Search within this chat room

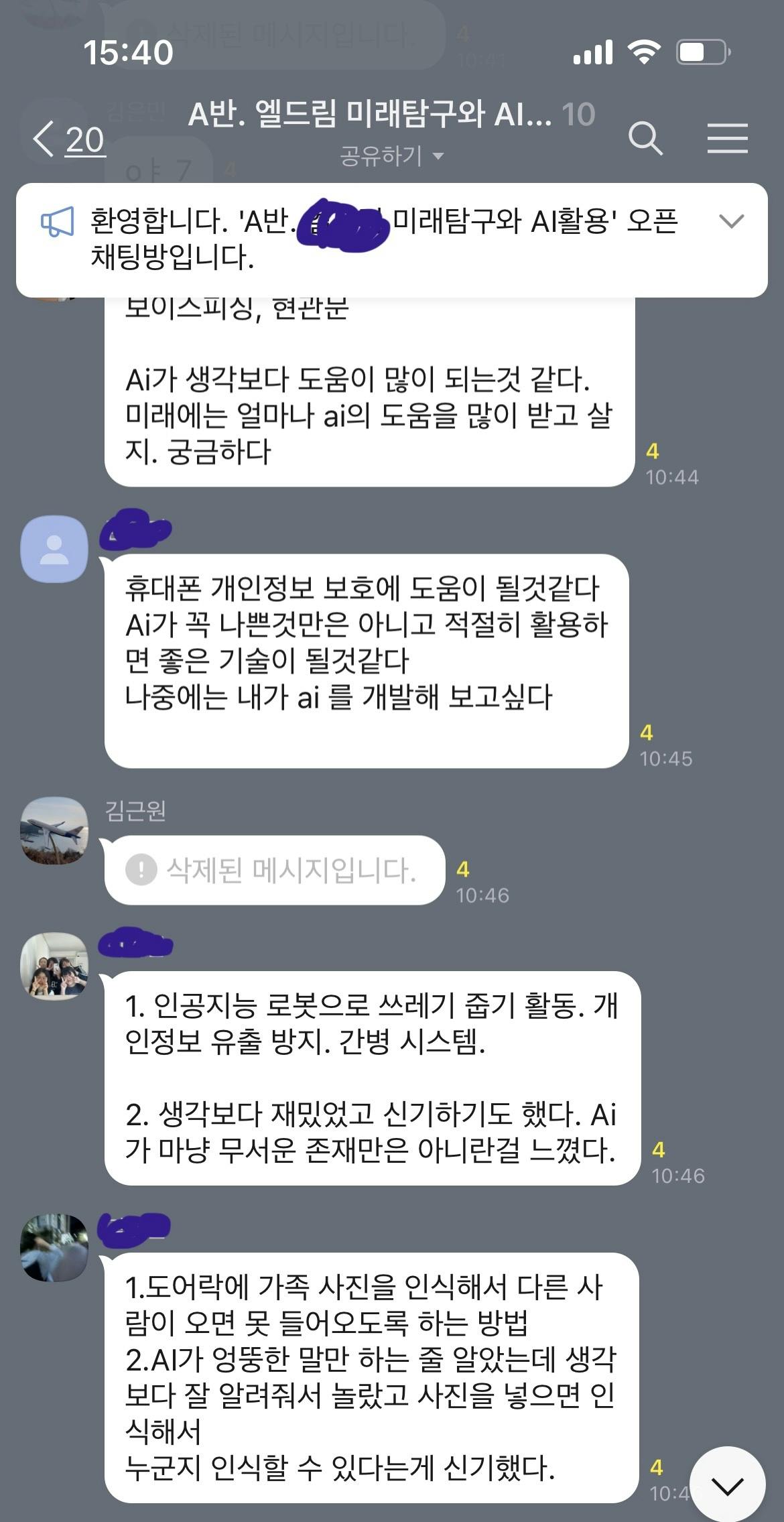coord(645,139)
